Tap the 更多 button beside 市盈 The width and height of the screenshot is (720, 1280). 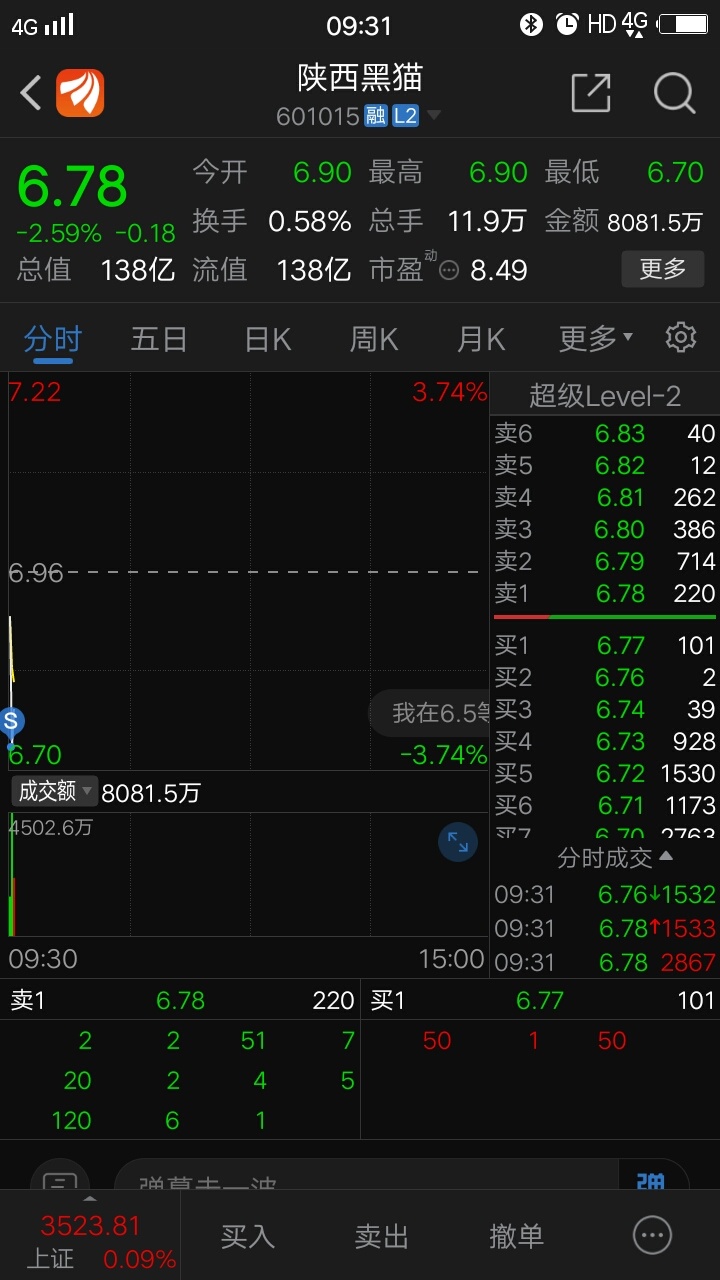tap(662, 269)
